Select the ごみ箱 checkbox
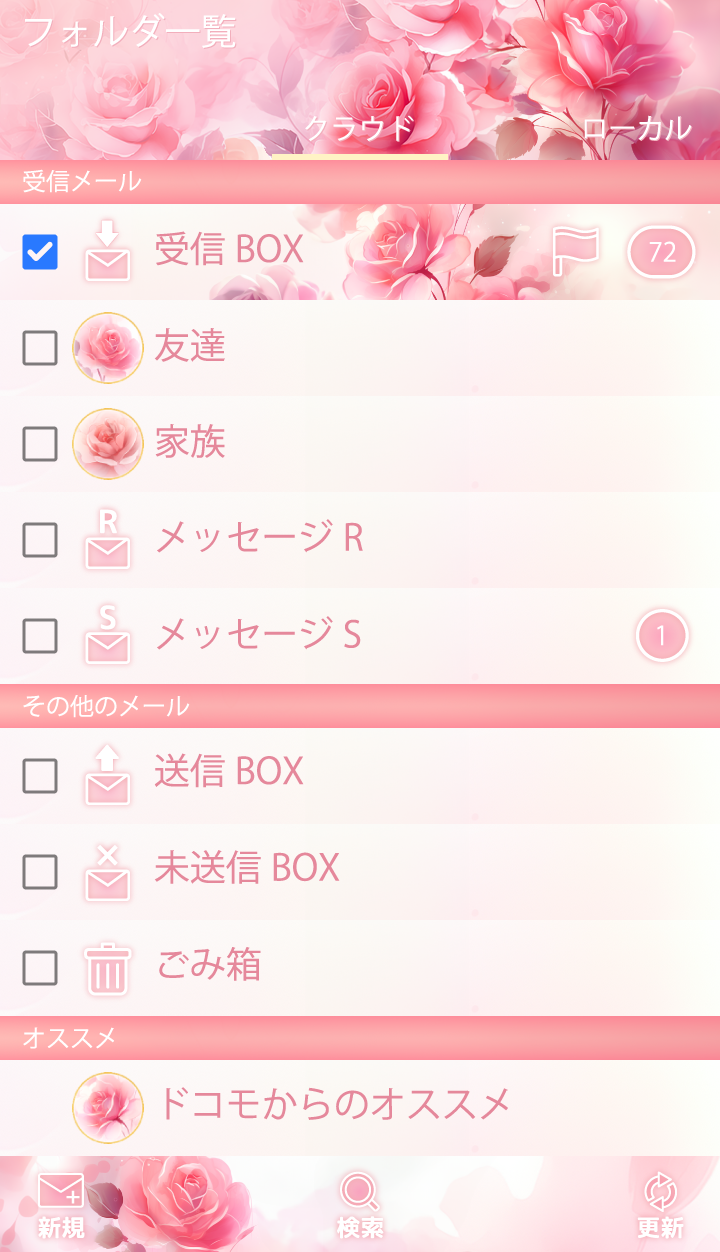This screenshot has height=1252, width=720. (40, 967)
